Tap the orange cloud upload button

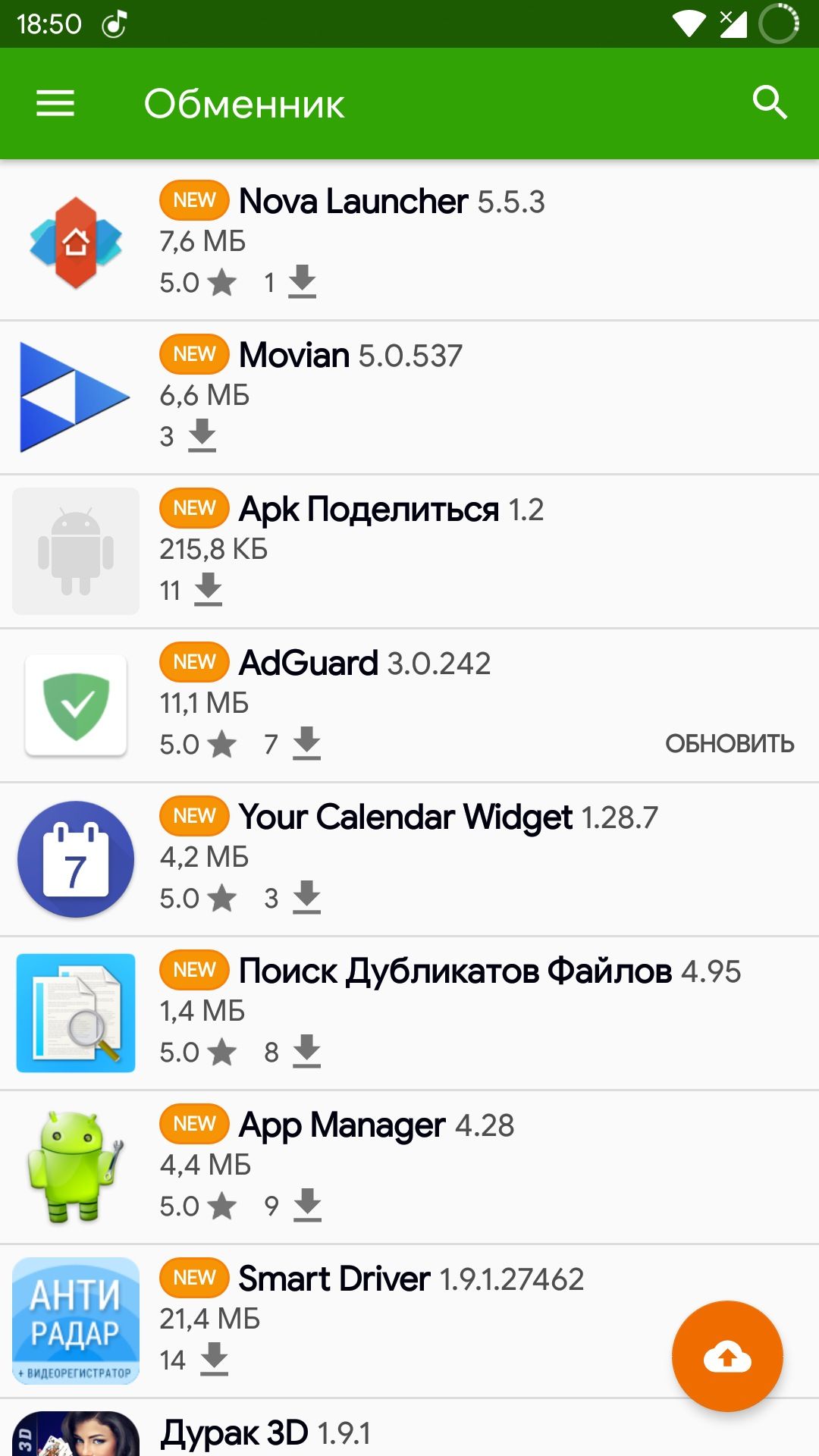[727, 1357]
